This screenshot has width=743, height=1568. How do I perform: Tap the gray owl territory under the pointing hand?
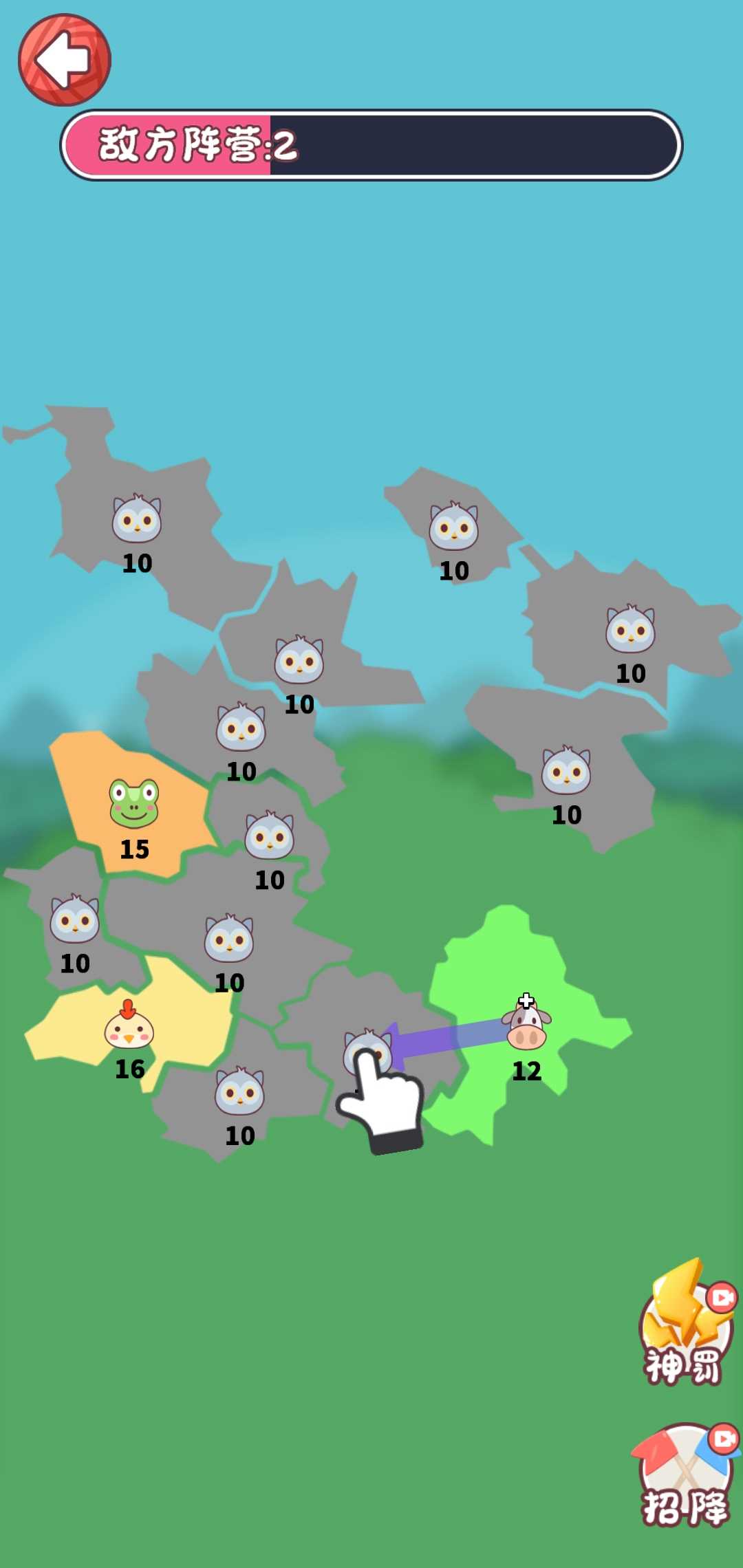367,1052
